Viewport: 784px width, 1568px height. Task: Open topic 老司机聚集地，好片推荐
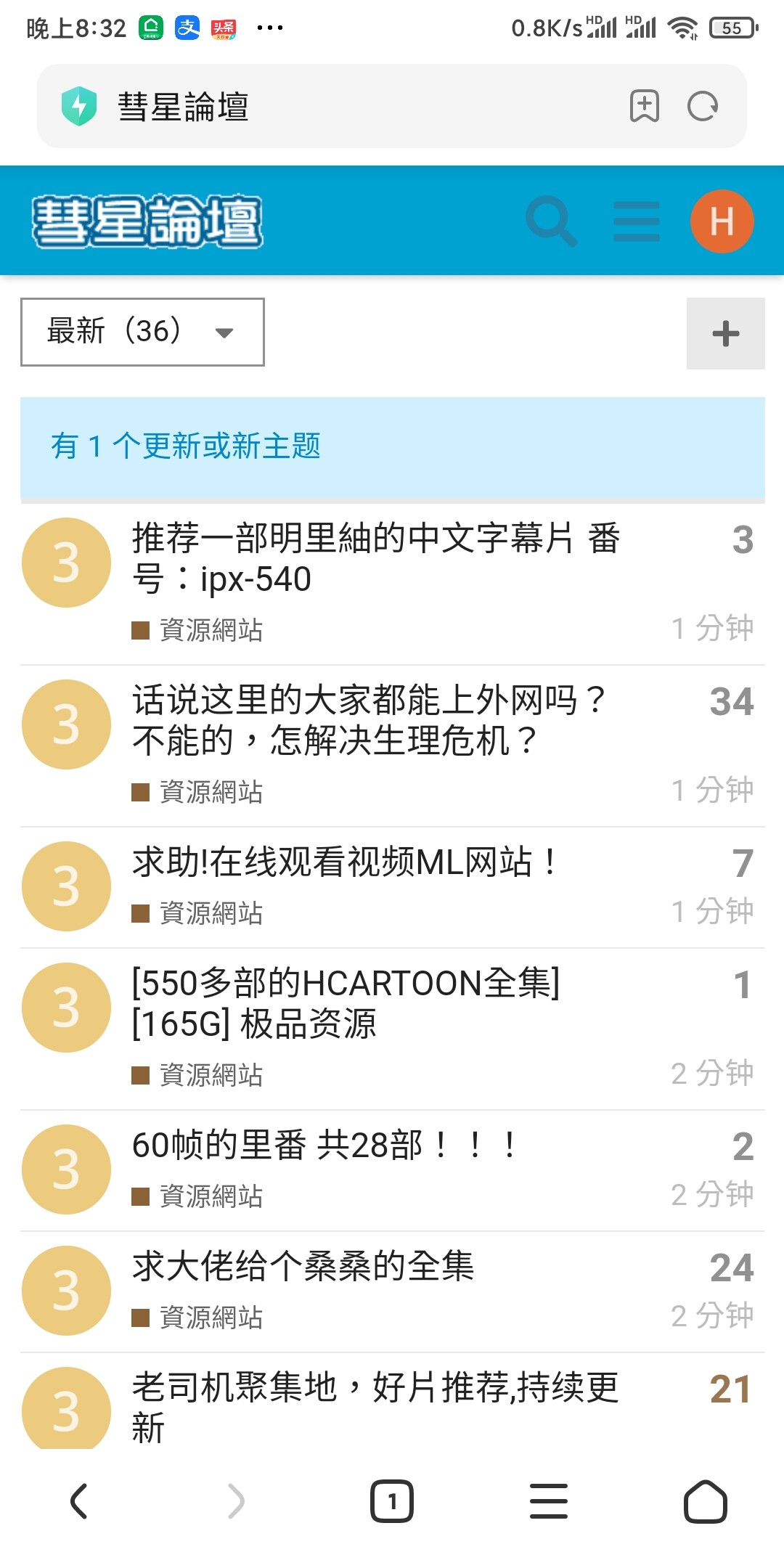(375, 1408)
